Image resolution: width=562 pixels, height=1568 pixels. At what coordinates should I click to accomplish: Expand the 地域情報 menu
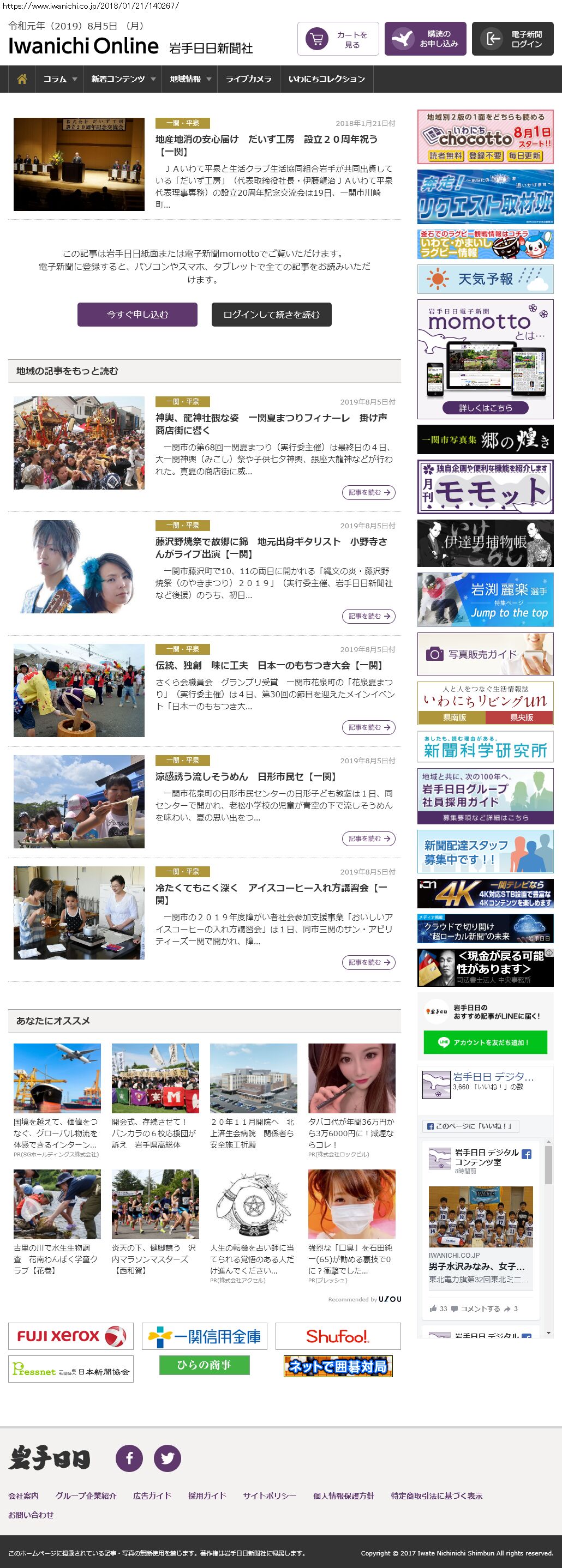coord(190,79)
